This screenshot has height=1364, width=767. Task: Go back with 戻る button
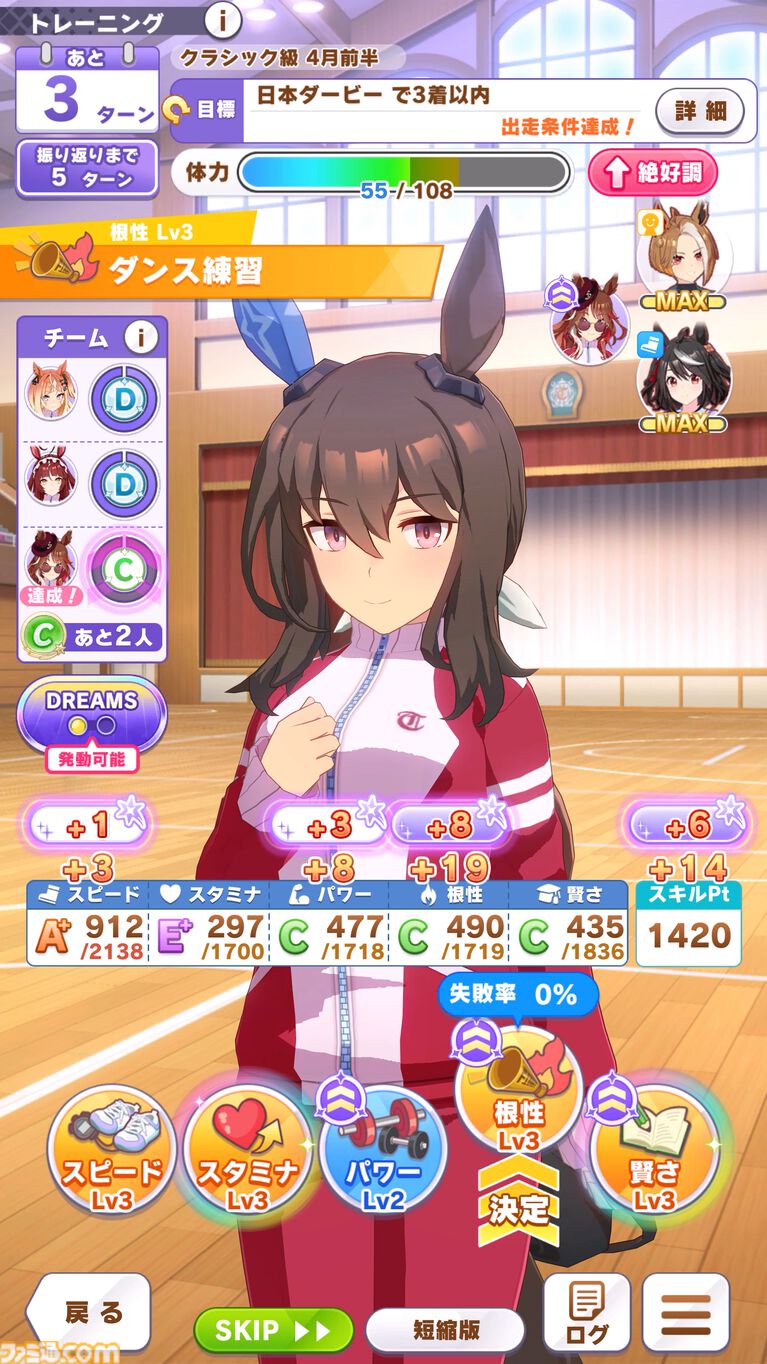(90, 1312)
